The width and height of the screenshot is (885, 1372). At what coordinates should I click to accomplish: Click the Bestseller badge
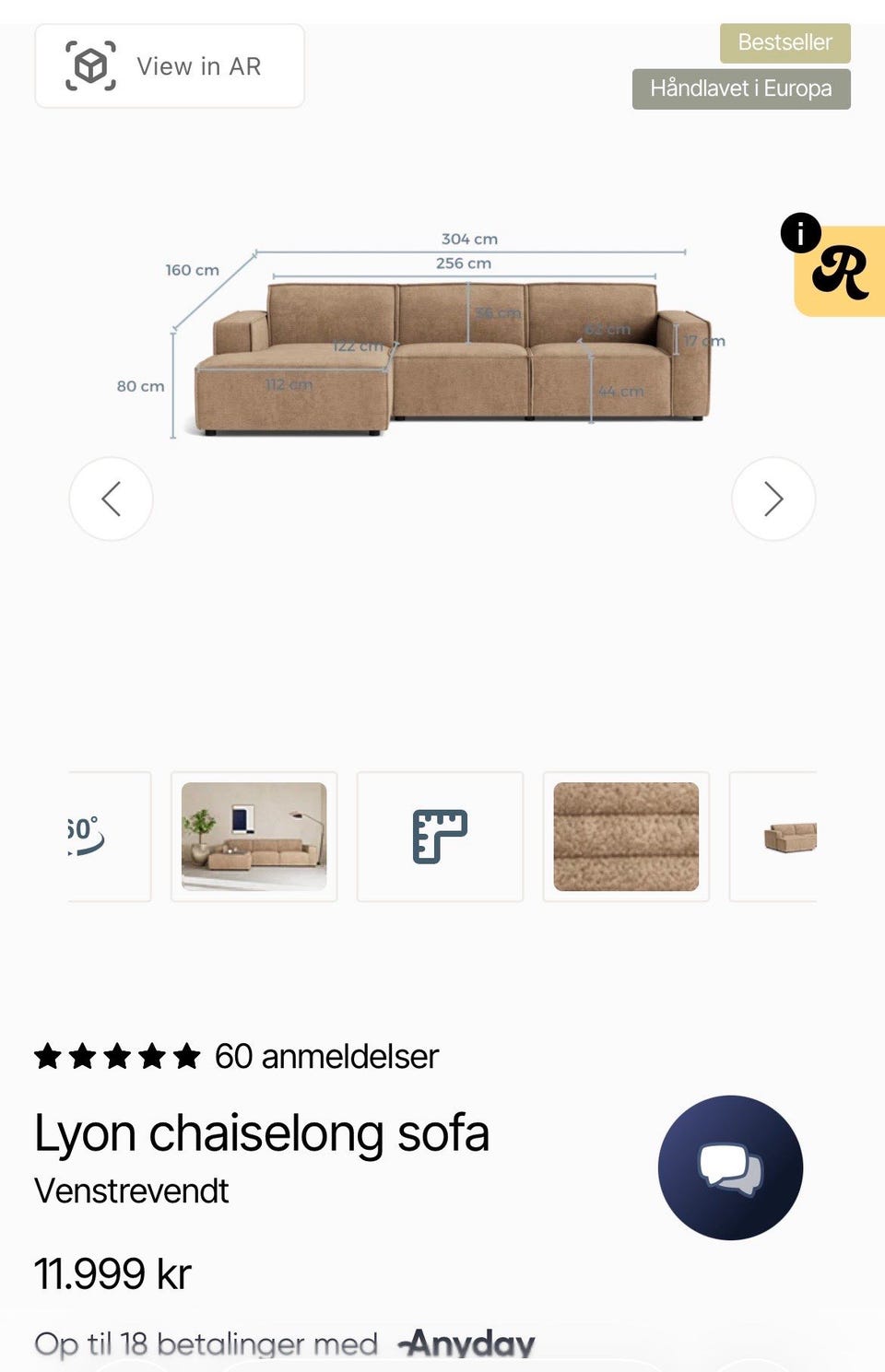(785, 41)
